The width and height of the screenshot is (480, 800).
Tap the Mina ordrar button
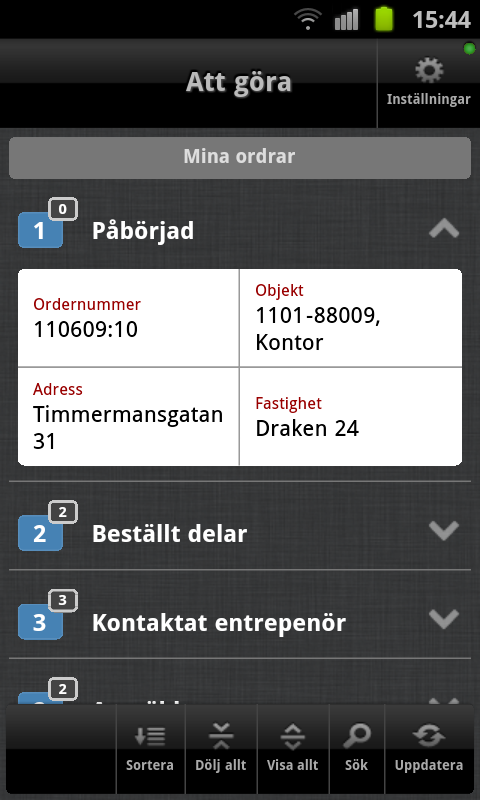pyautogui.click(x=240, y=157)
